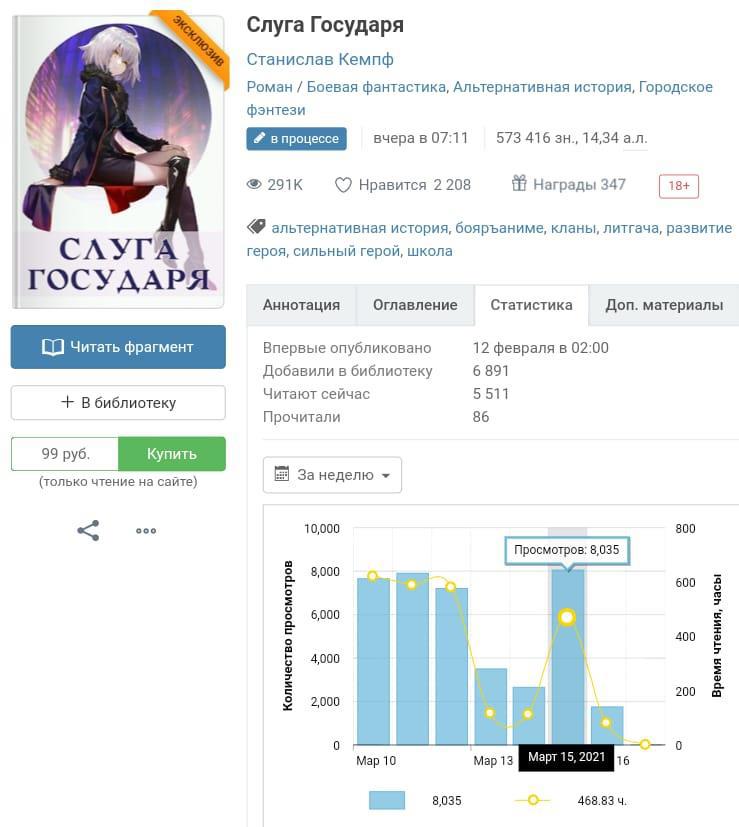
Task: Open the бояръаниме tag
Action: (498, 228)
